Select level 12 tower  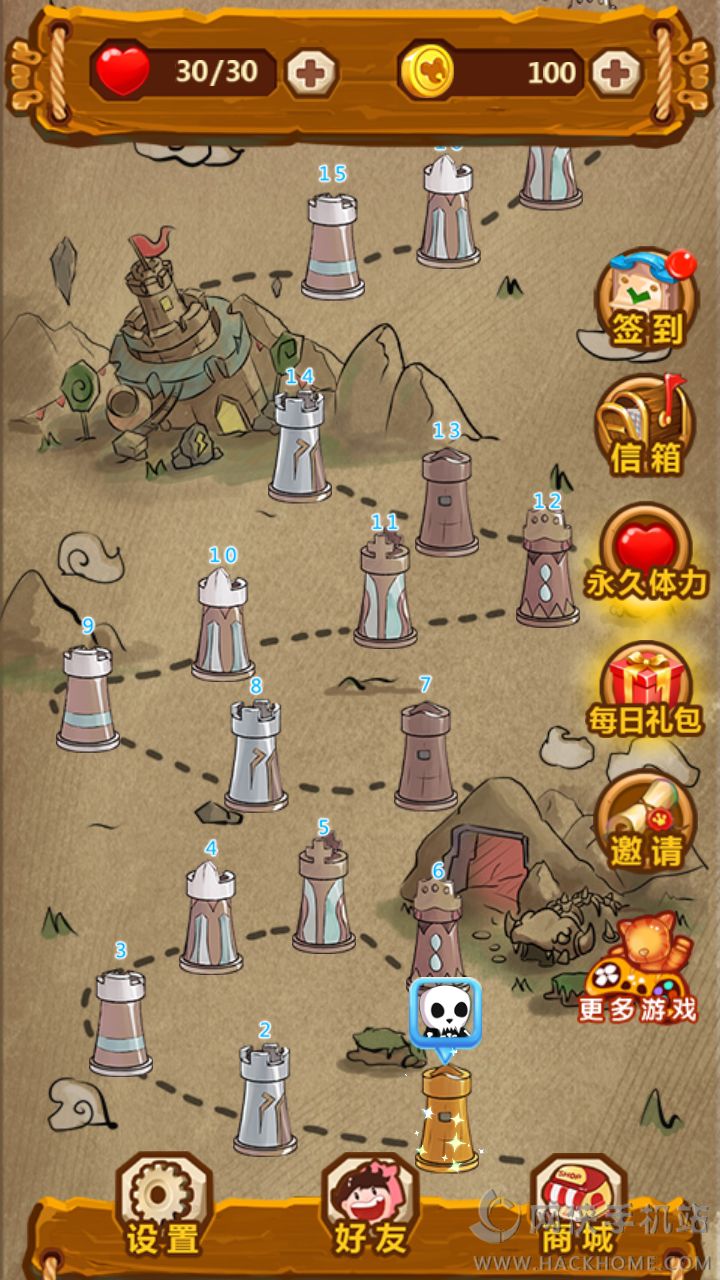(x=547, y=570)
